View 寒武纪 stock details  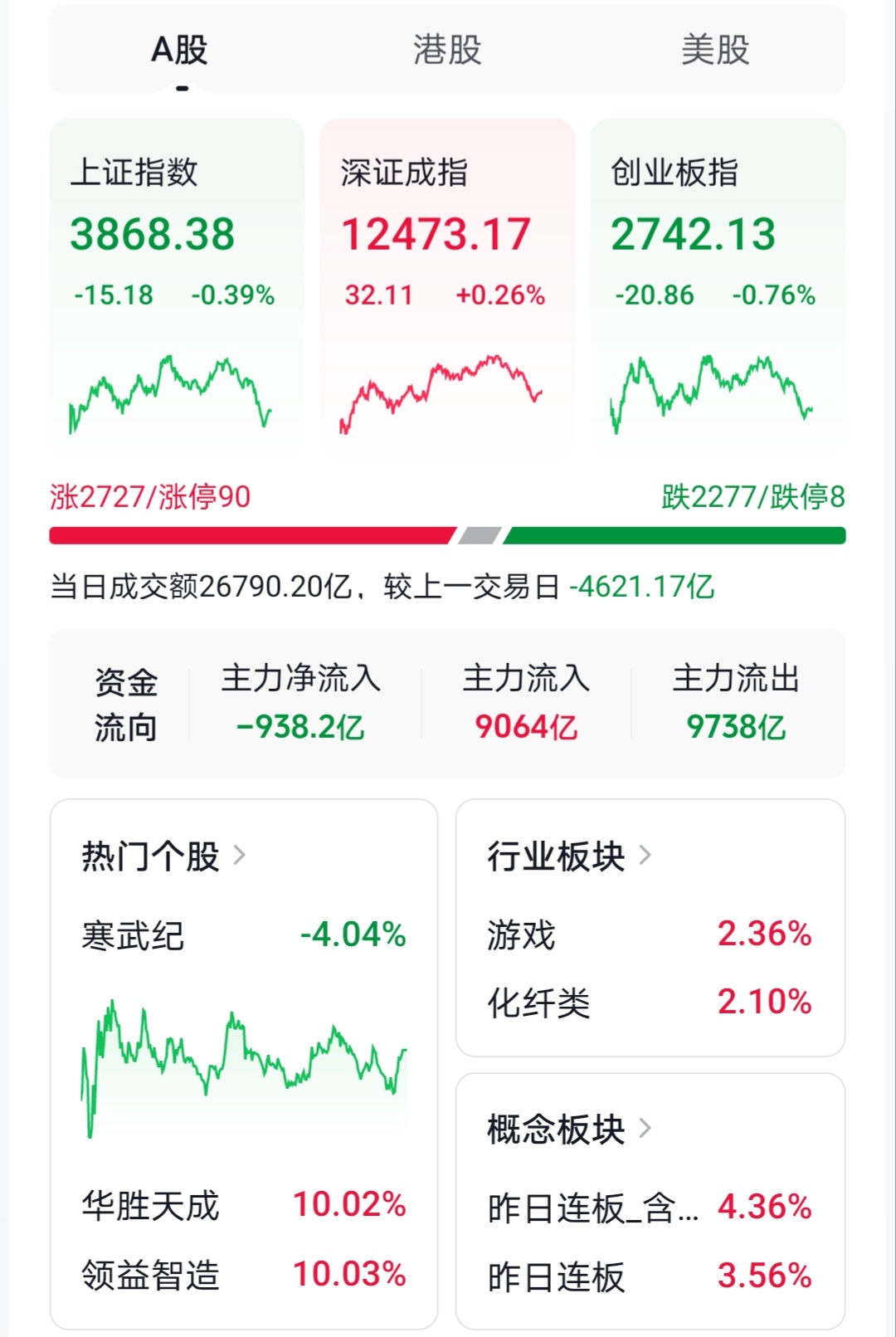(243, 935)
